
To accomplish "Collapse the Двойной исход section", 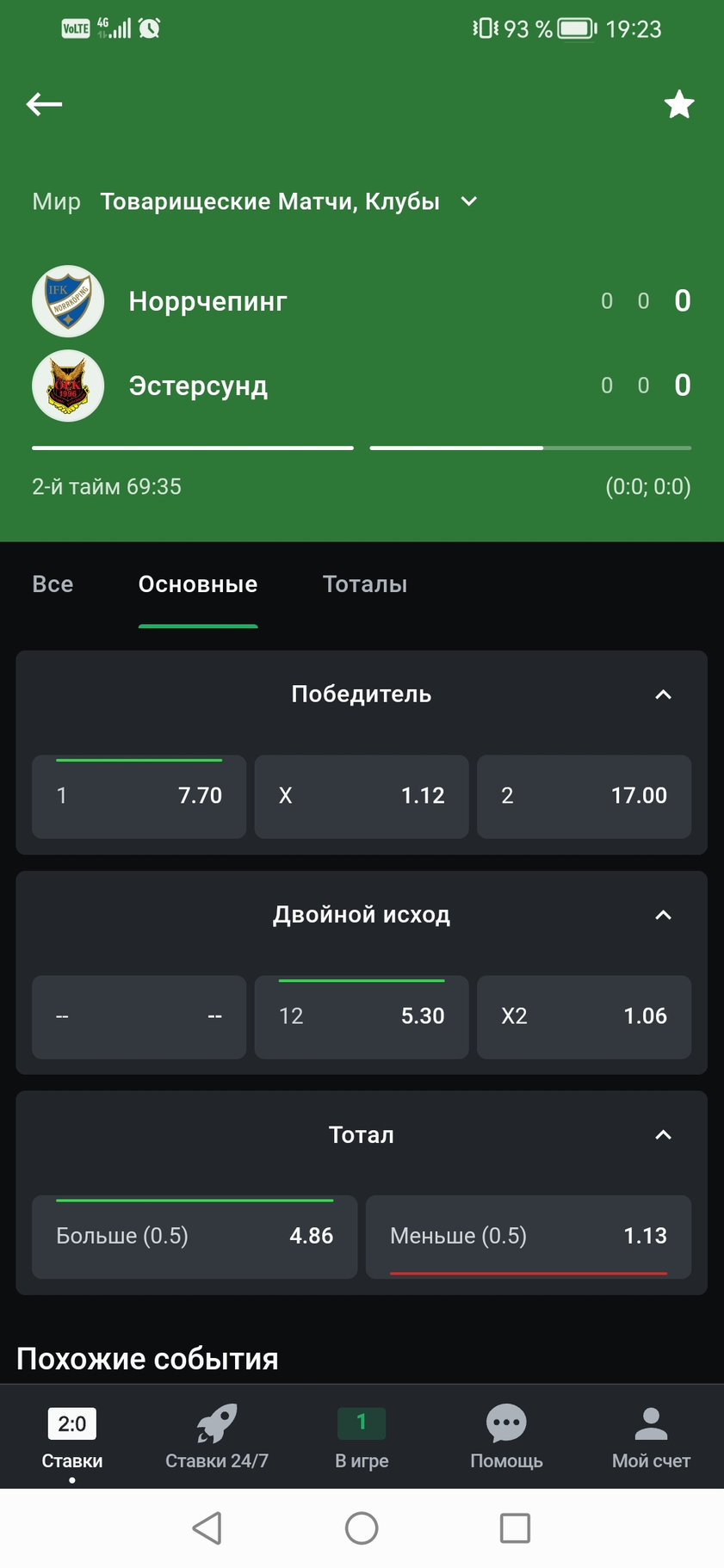I will (x=663, y=915).
